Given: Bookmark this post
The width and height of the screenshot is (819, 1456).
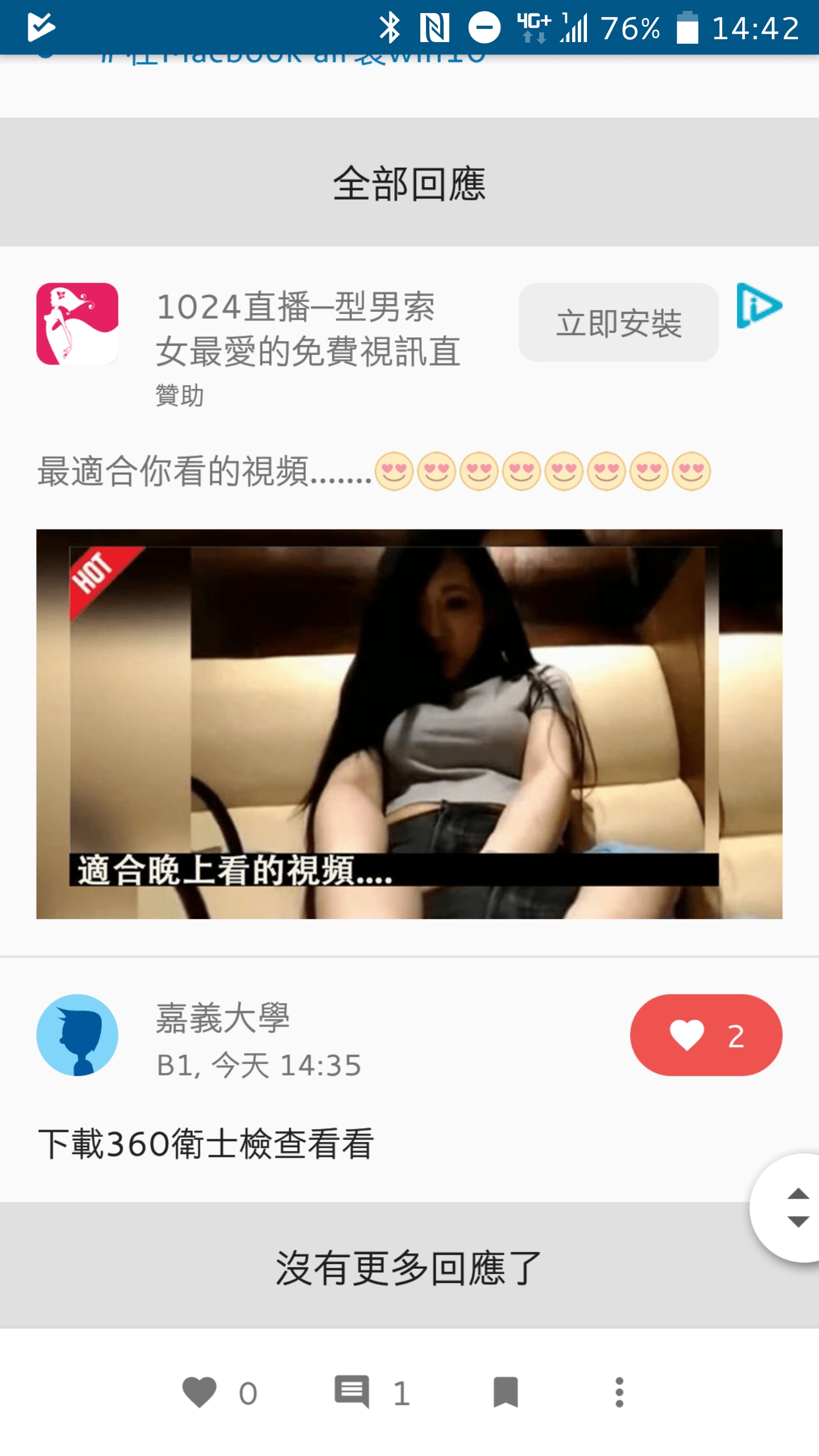Looking at the screenshot, I should (x=505, y=1392).
